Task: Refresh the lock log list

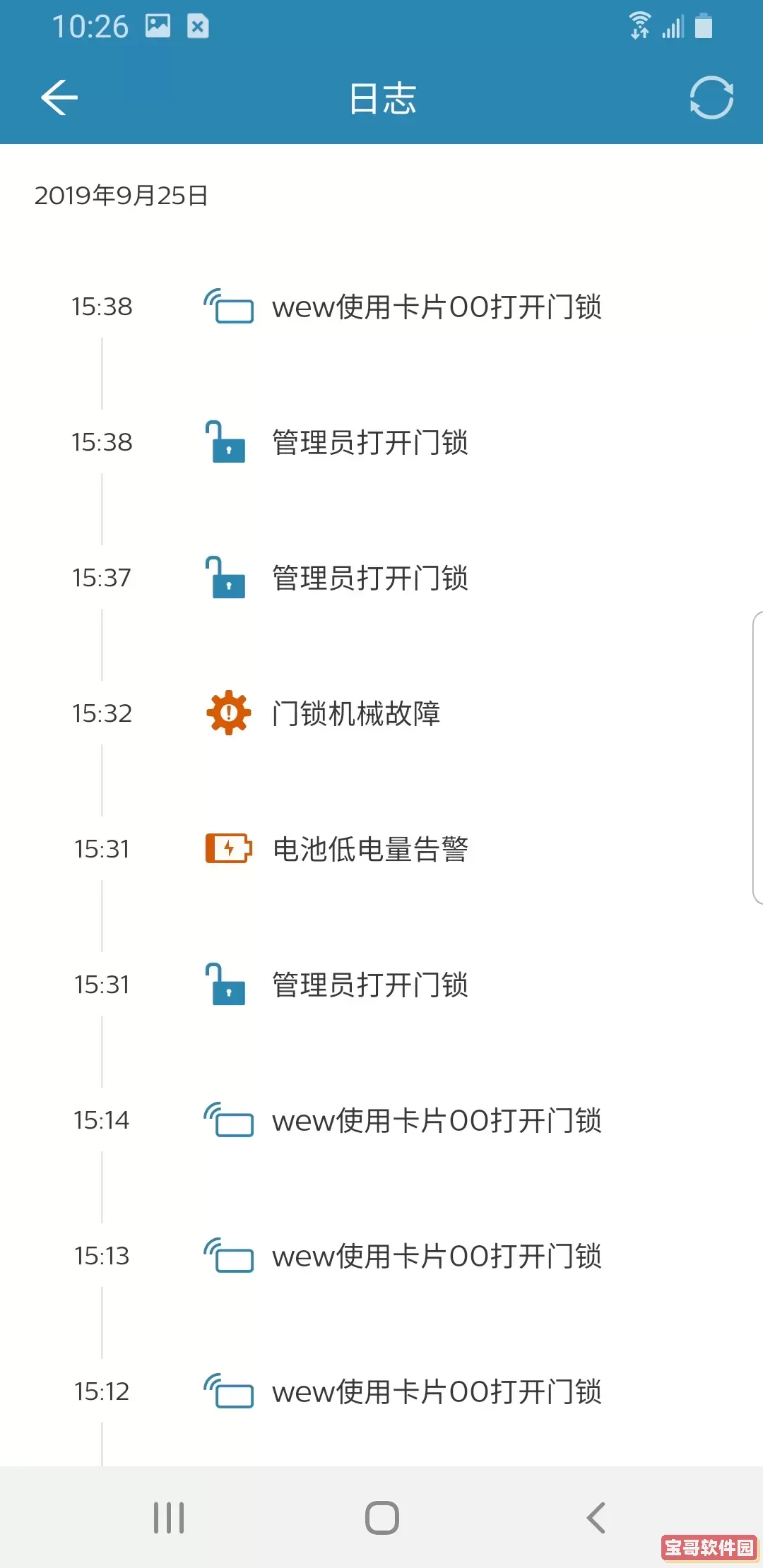Action: tap(711, 97)
